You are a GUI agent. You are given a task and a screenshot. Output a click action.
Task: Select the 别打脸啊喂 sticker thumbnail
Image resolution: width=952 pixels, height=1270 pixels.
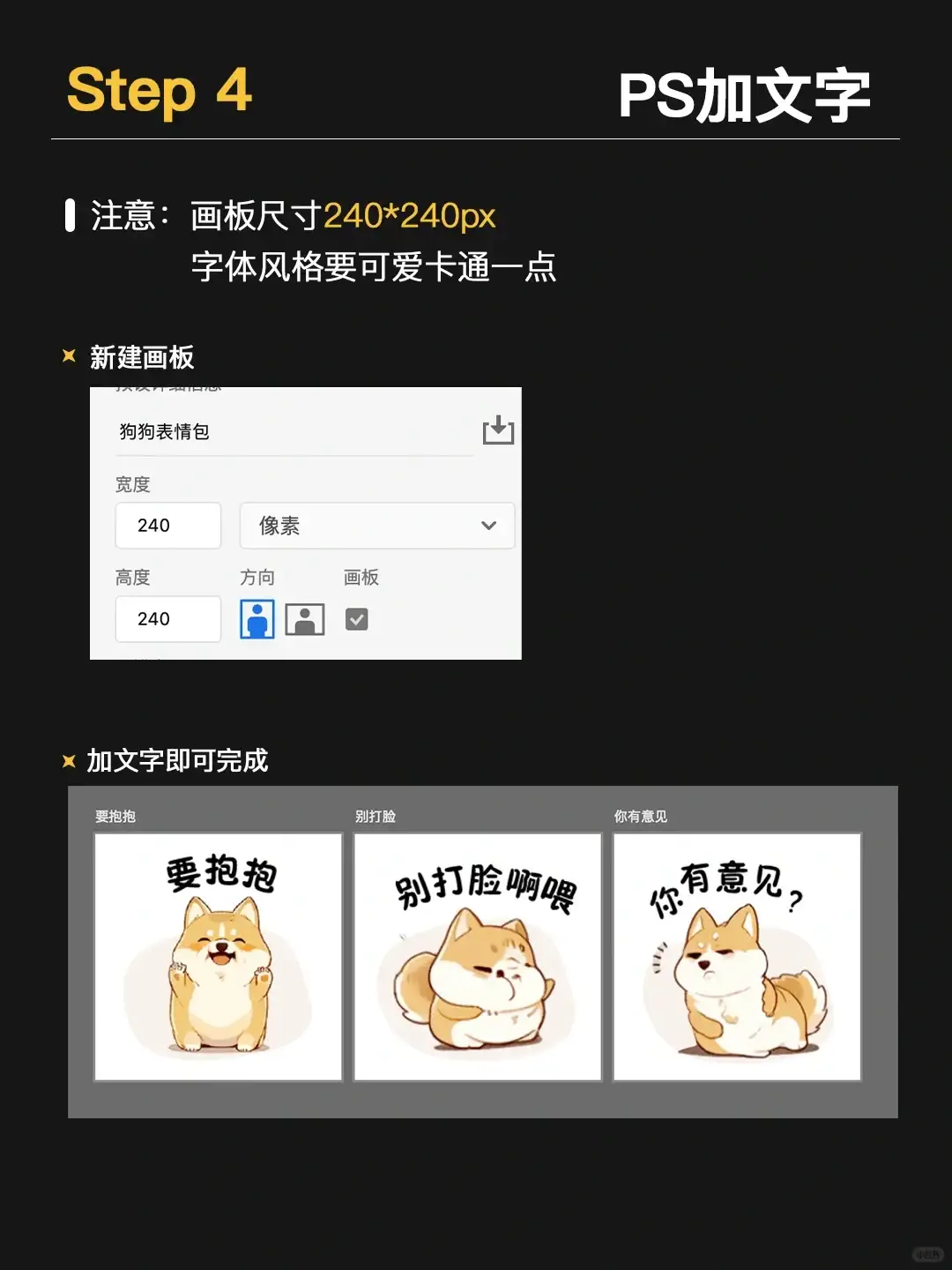[478, 955]
